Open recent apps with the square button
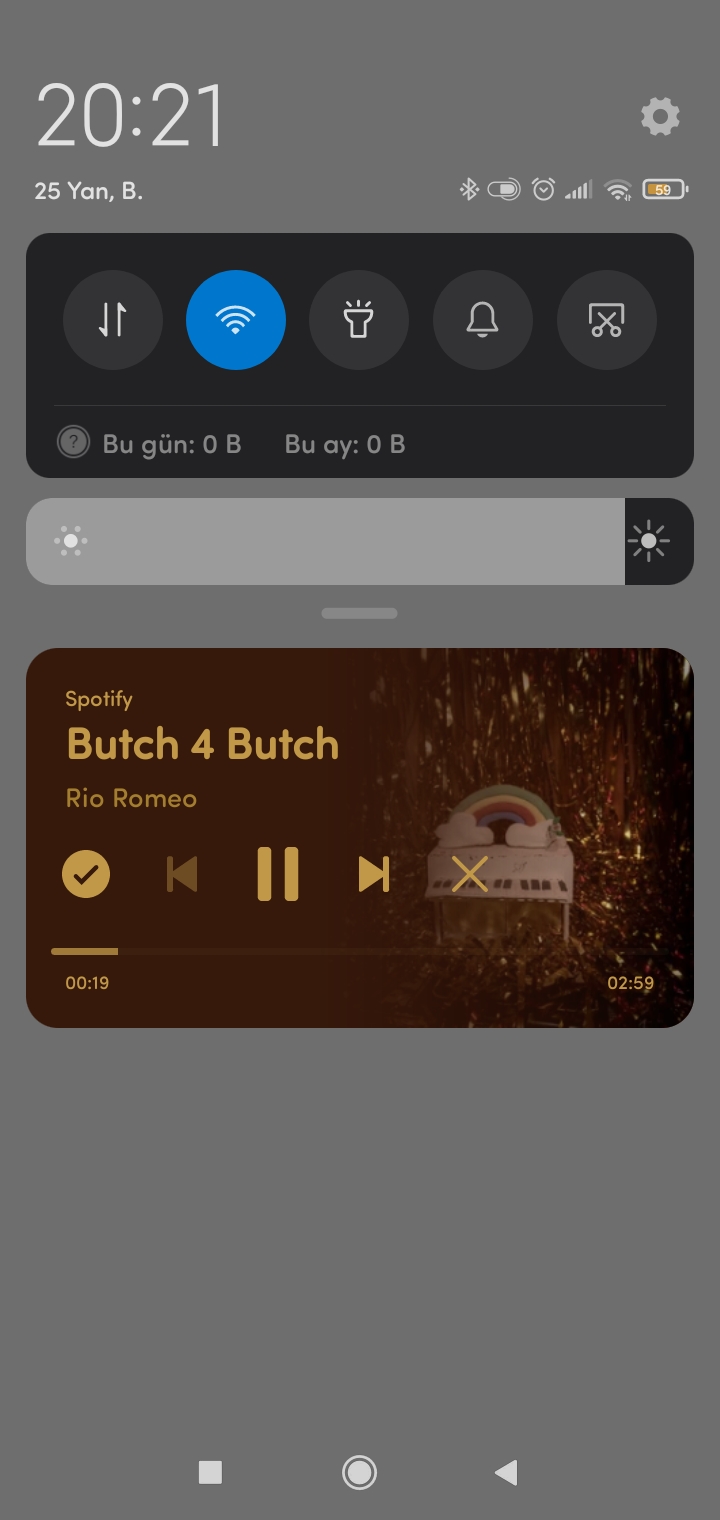This screenshot has height=1520, width=720. (210, 1472)
